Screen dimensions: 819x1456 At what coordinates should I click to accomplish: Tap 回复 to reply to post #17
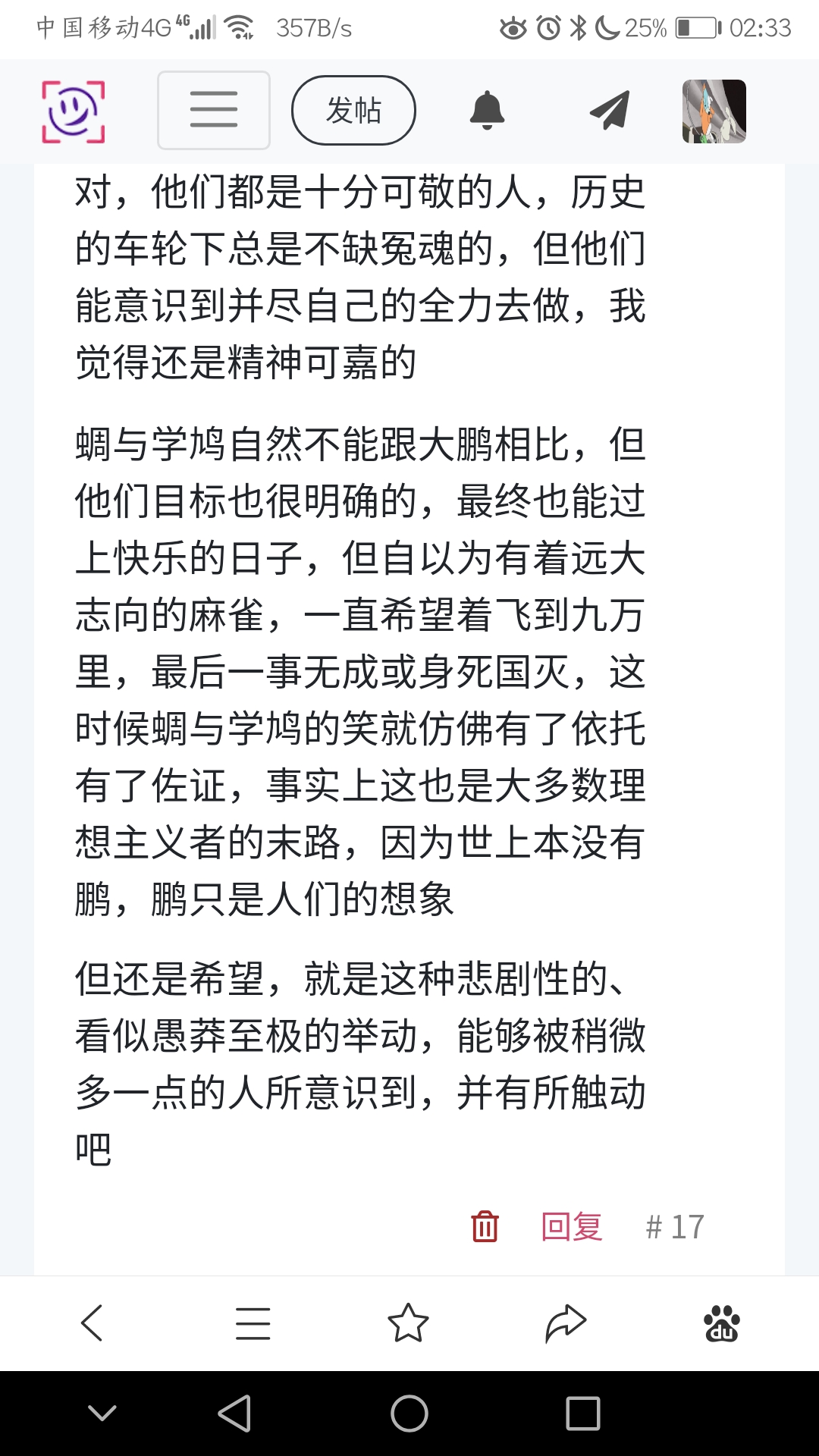point(572,1226)
